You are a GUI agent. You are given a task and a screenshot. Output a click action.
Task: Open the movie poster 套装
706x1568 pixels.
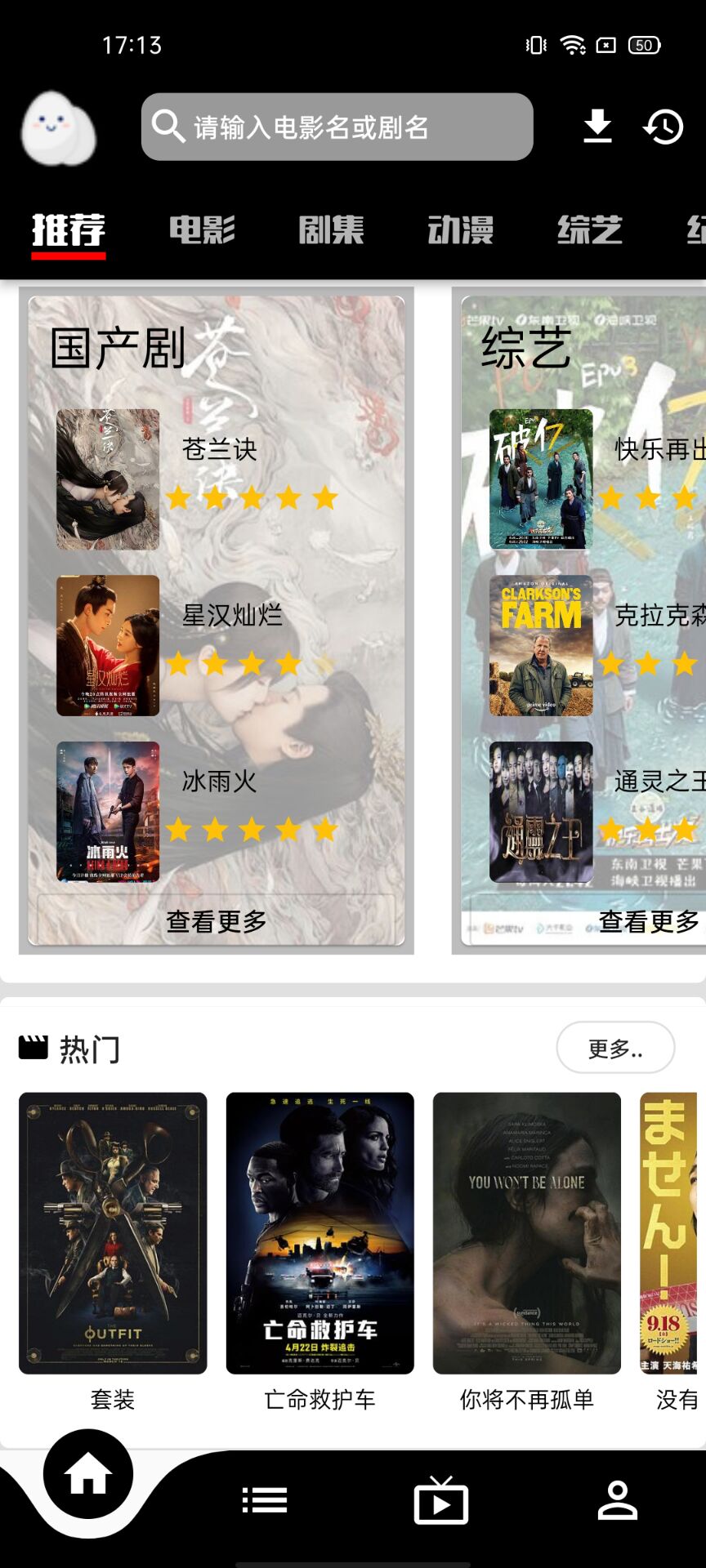coord(113,1233)
